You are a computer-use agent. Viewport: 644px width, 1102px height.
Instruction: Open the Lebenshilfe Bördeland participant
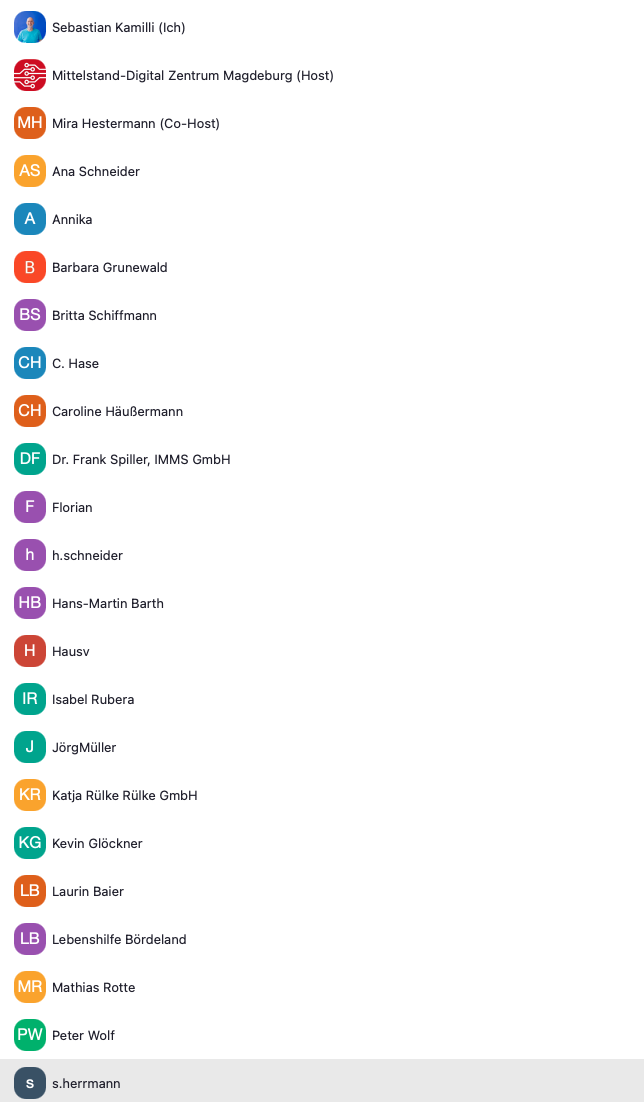pos(119,939)
